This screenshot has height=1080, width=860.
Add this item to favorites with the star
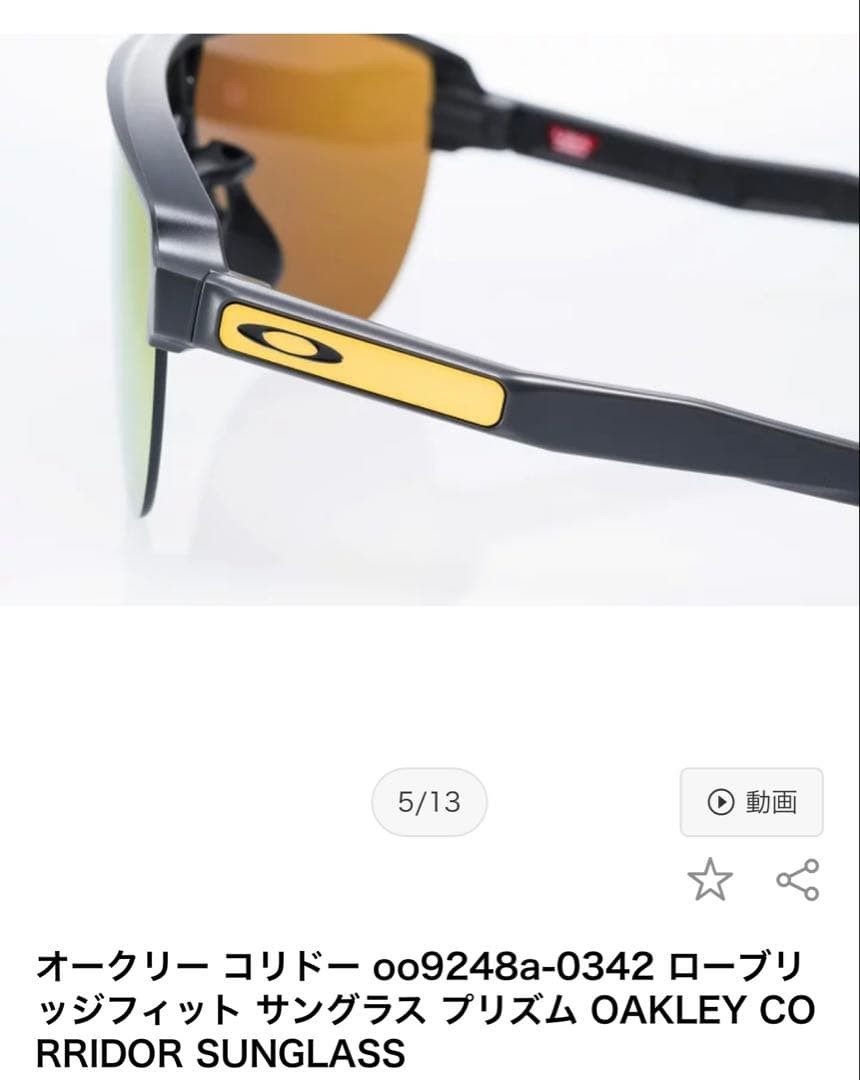pos(710,880)
